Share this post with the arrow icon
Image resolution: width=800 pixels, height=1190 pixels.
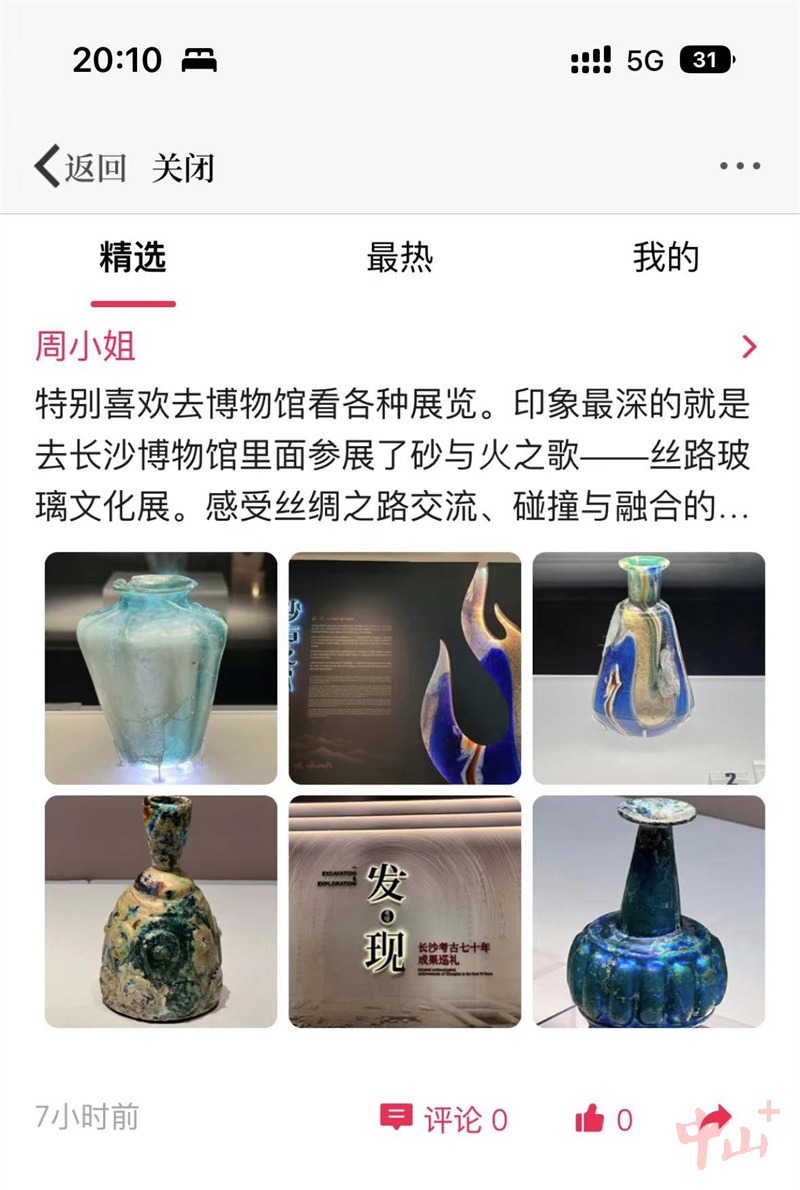pos(713,1119)
